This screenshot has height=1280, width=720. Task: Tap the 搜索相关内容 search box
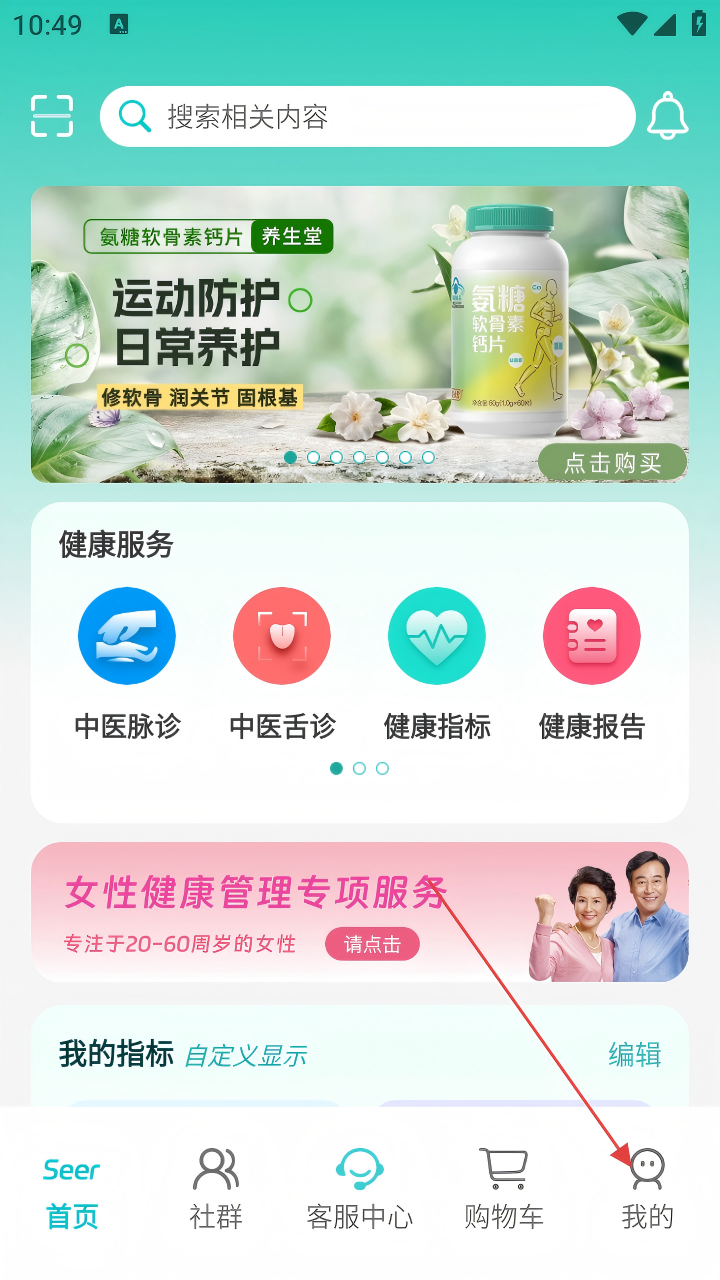(x=367, y=117)
